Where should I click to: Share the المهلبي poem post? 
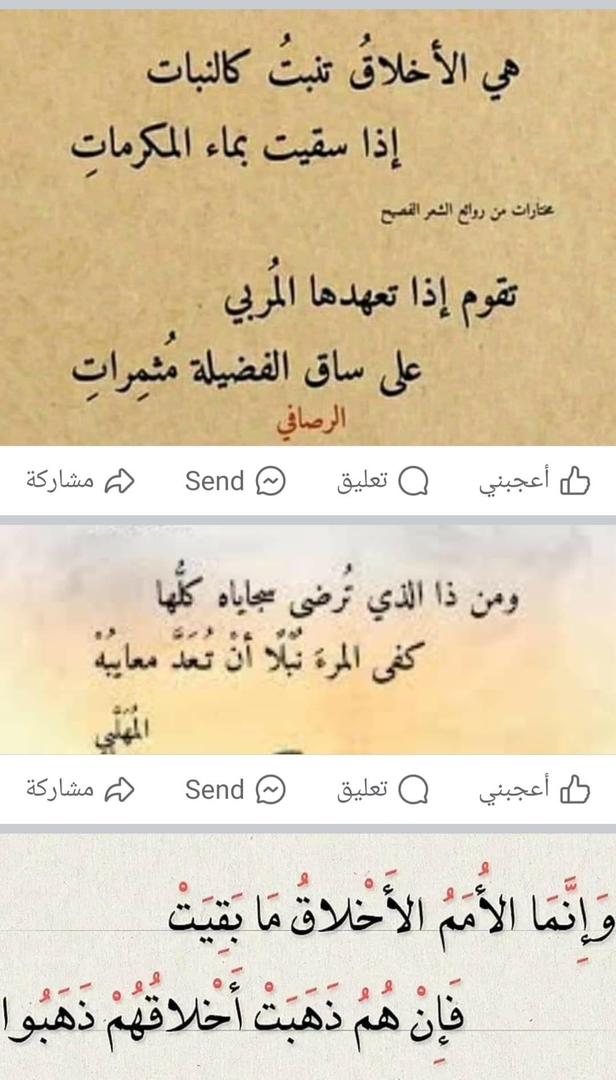click(80, 790)
